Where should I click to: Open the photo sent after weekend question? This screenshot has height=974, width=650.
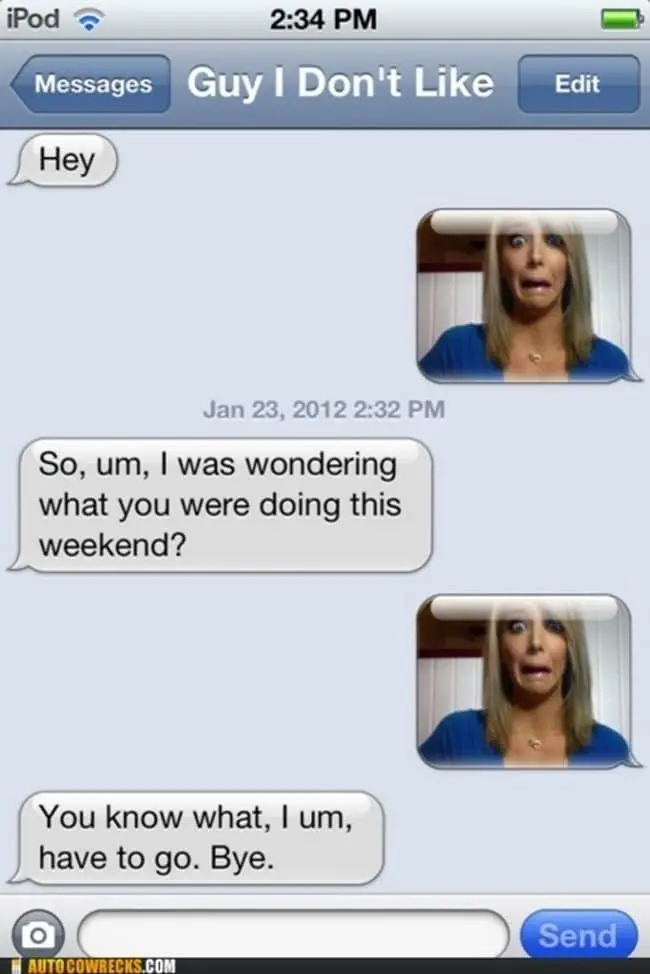[x=523, y=680]
